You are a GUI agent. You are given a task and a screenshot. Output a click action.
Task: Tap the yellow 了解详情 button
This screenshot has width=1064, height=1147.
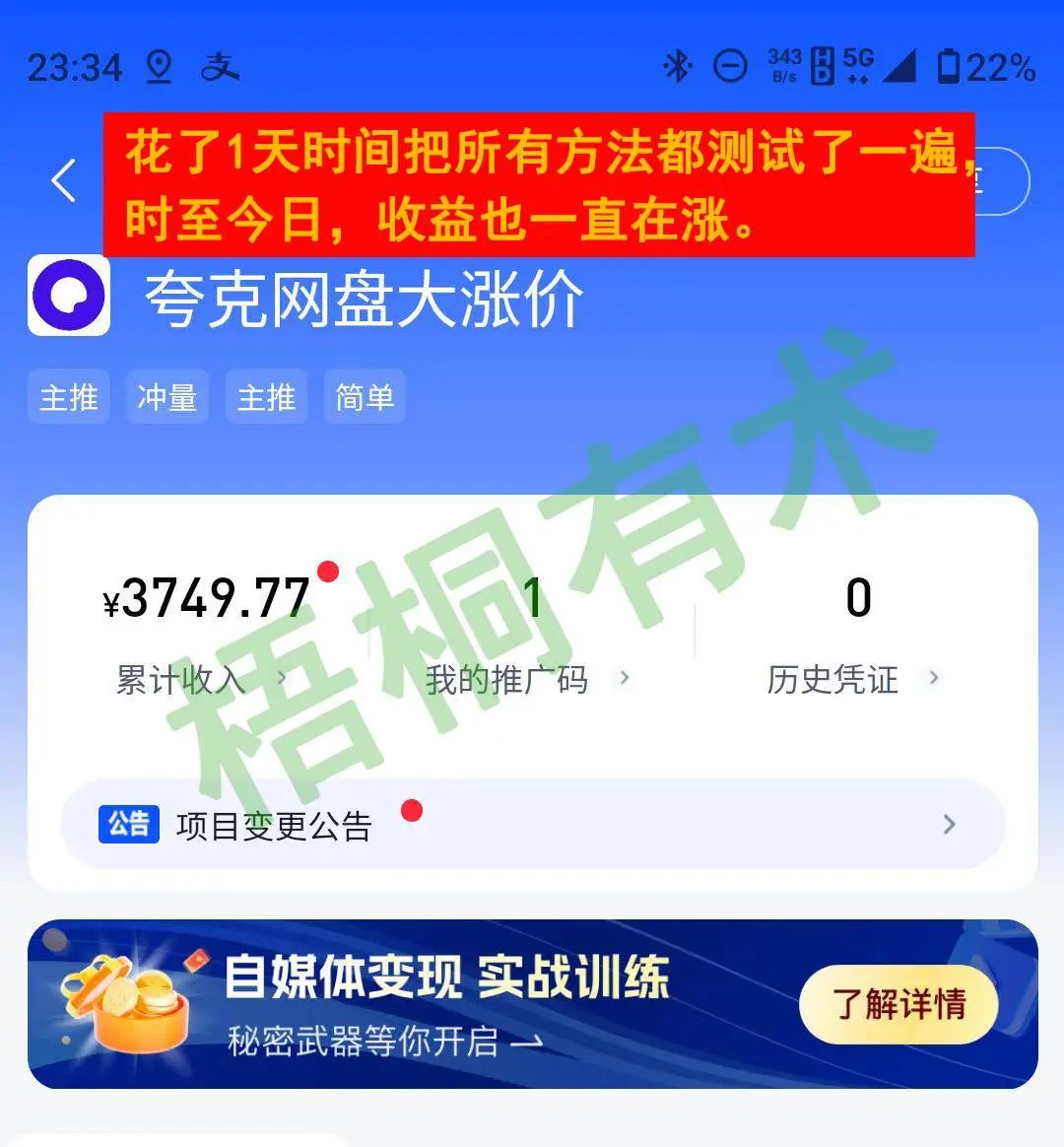(897, 1005)
